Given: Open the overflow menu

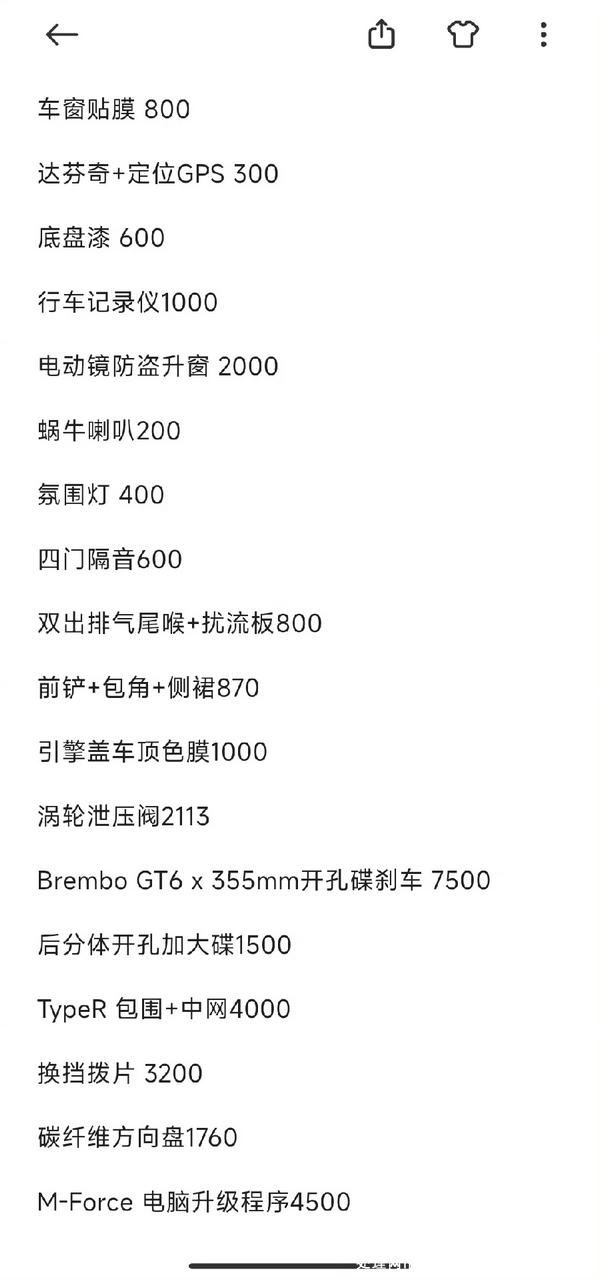Looking at the screenshot, I should tap(543, 35).
